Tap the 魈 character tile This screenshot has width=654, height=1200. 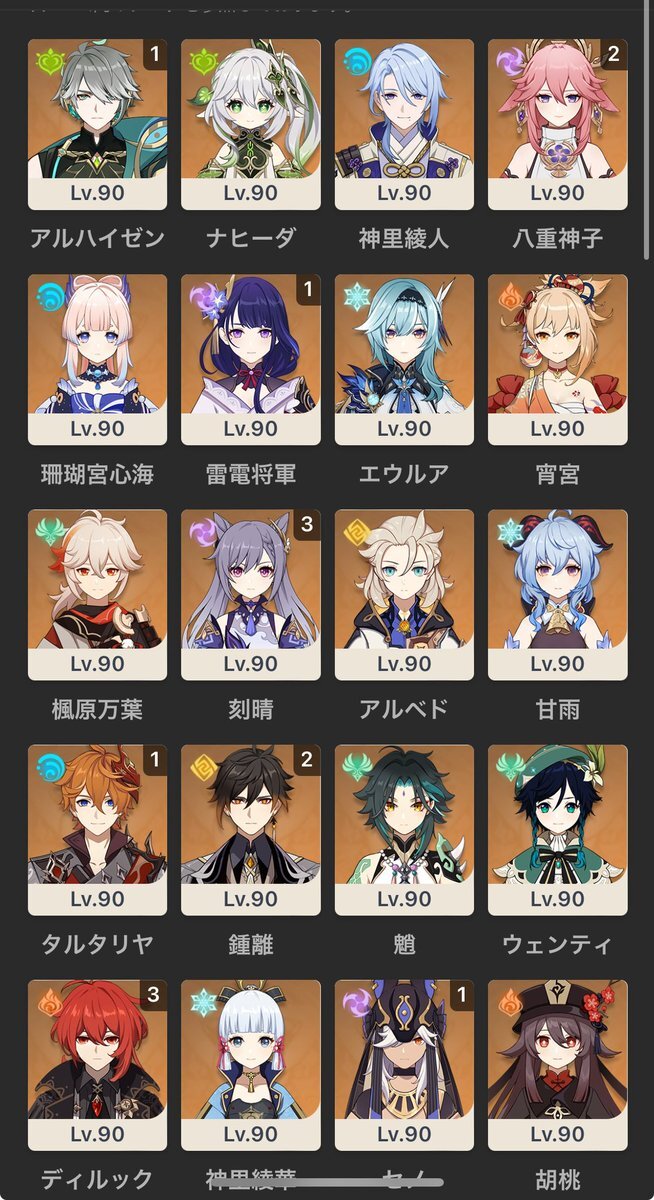click(x=404, y=830)
